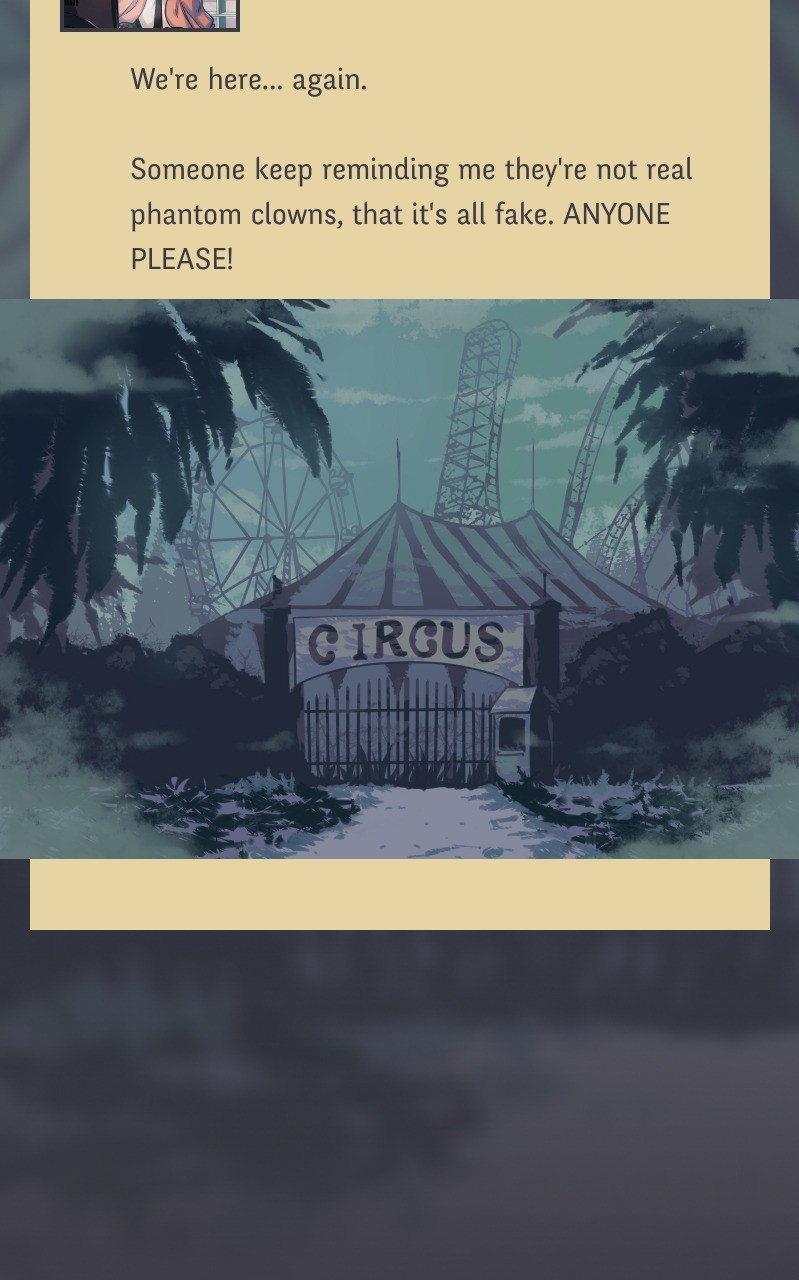This screenshot has width=799, height=1280.
Task: Open the circus picture in the post
Action: pos(399,578)
